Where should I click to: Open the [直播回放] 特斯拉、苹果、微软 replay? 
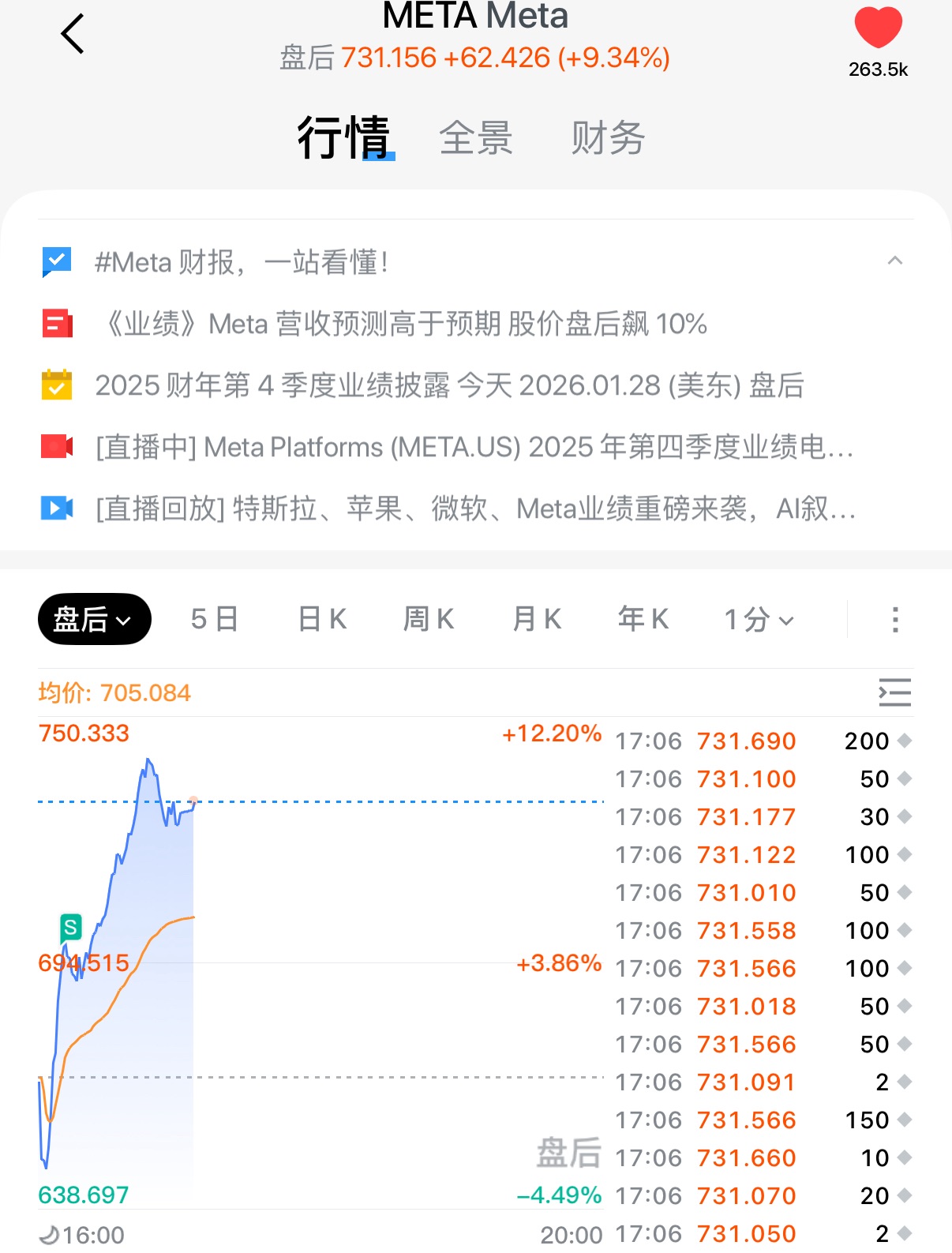coord(475,508)
